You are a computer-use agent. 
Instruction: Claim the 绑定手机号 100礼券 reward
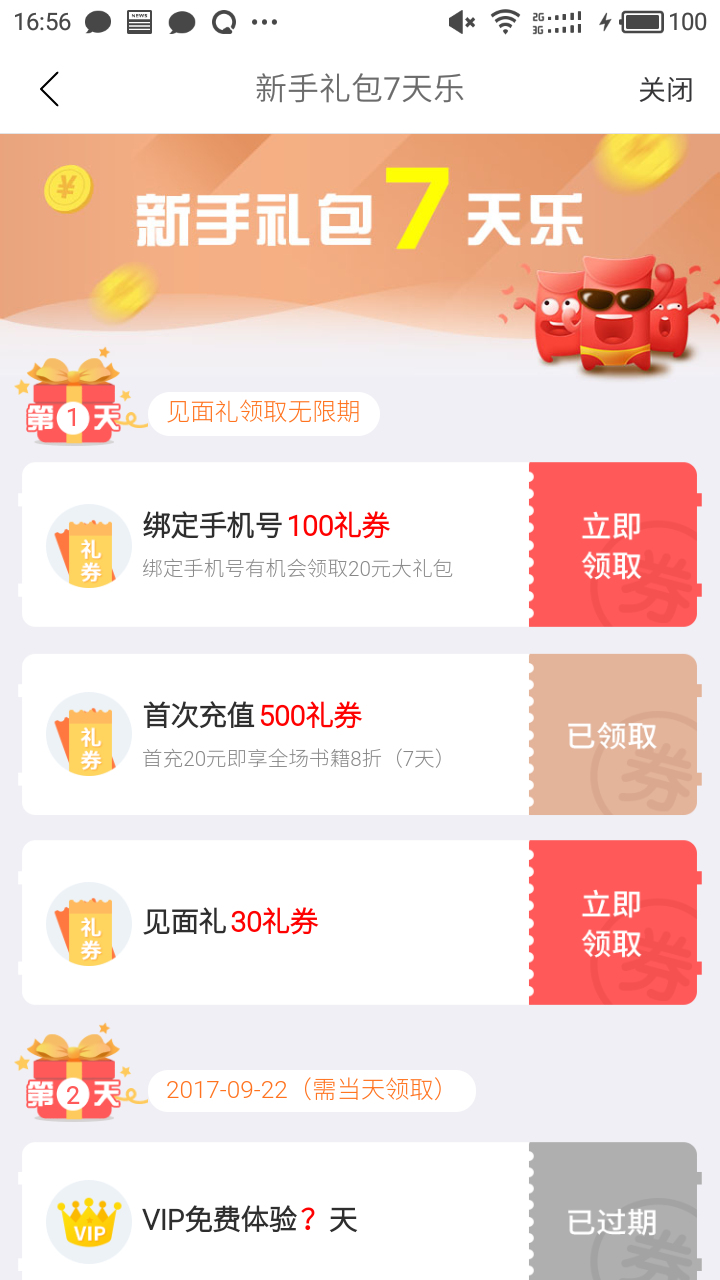pos(612,545)
